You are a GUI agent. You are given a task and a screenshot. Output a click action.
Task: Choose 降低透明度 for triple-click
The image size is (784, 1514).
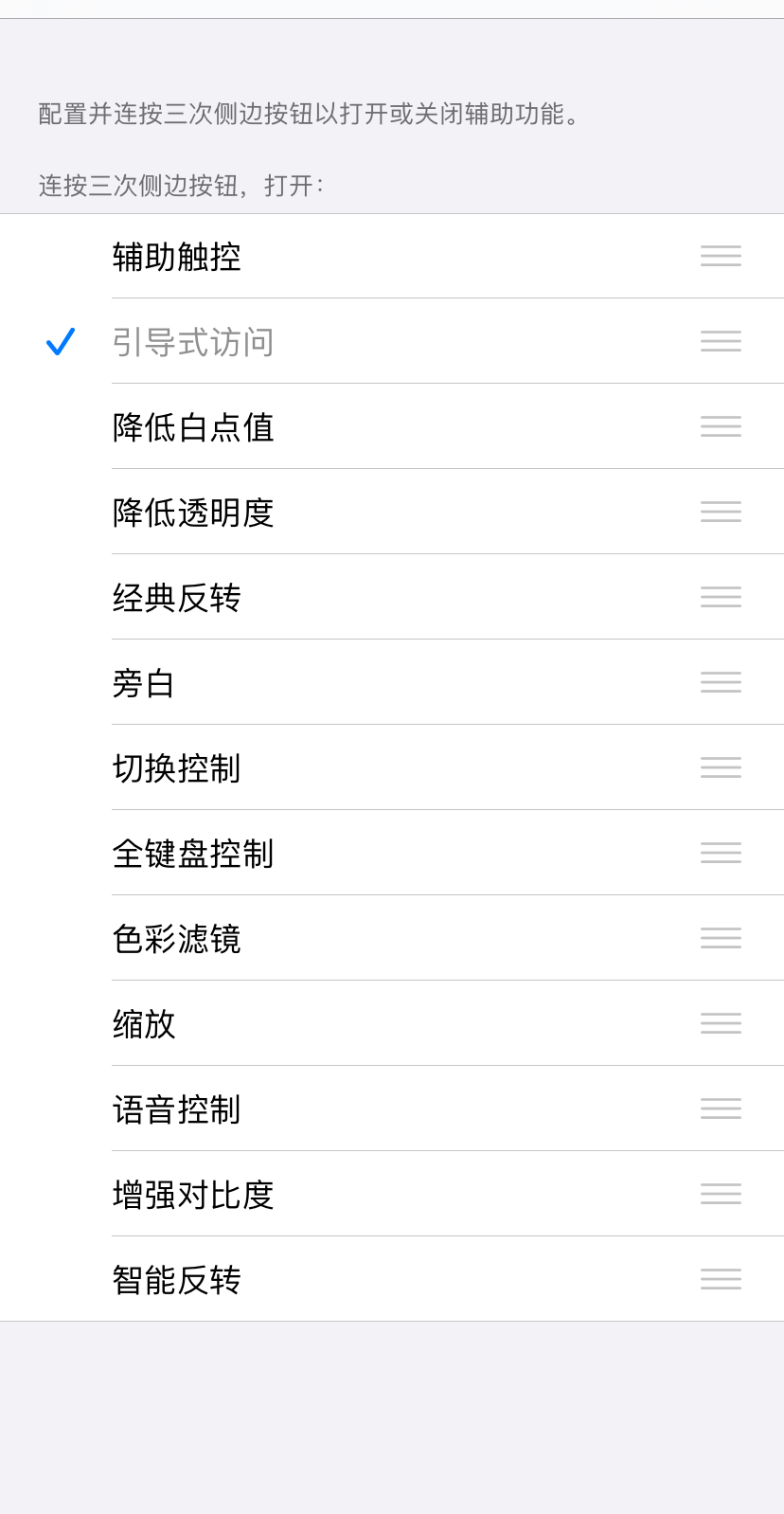point(193,513)
